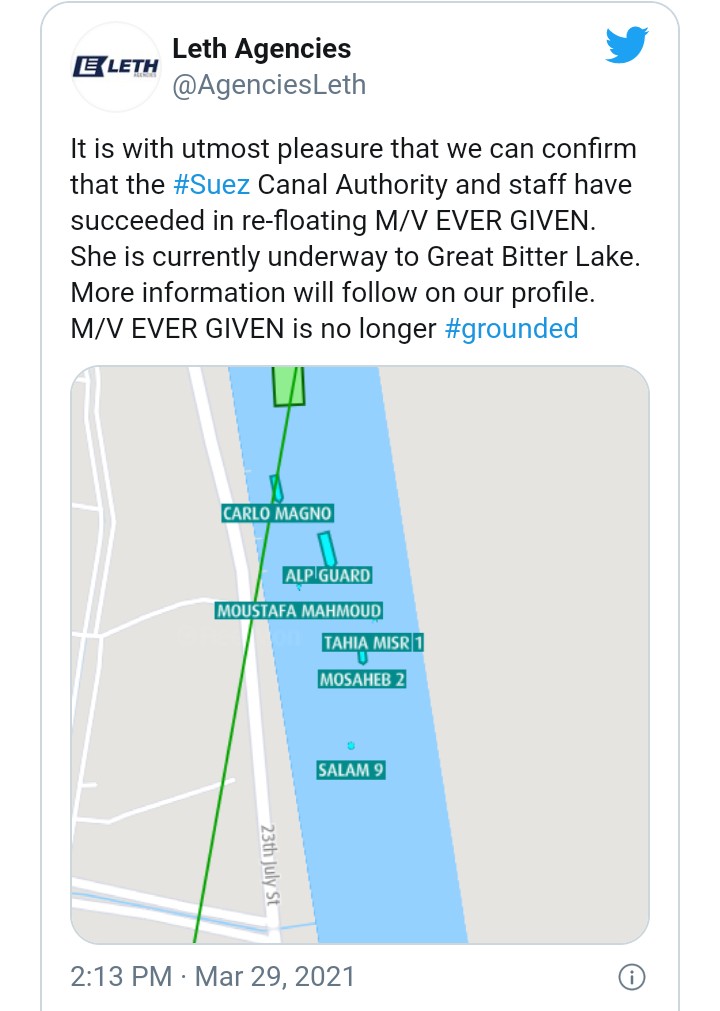720x1011 pixels.
Task: View the attached canal map image
Action: (360, 655)
